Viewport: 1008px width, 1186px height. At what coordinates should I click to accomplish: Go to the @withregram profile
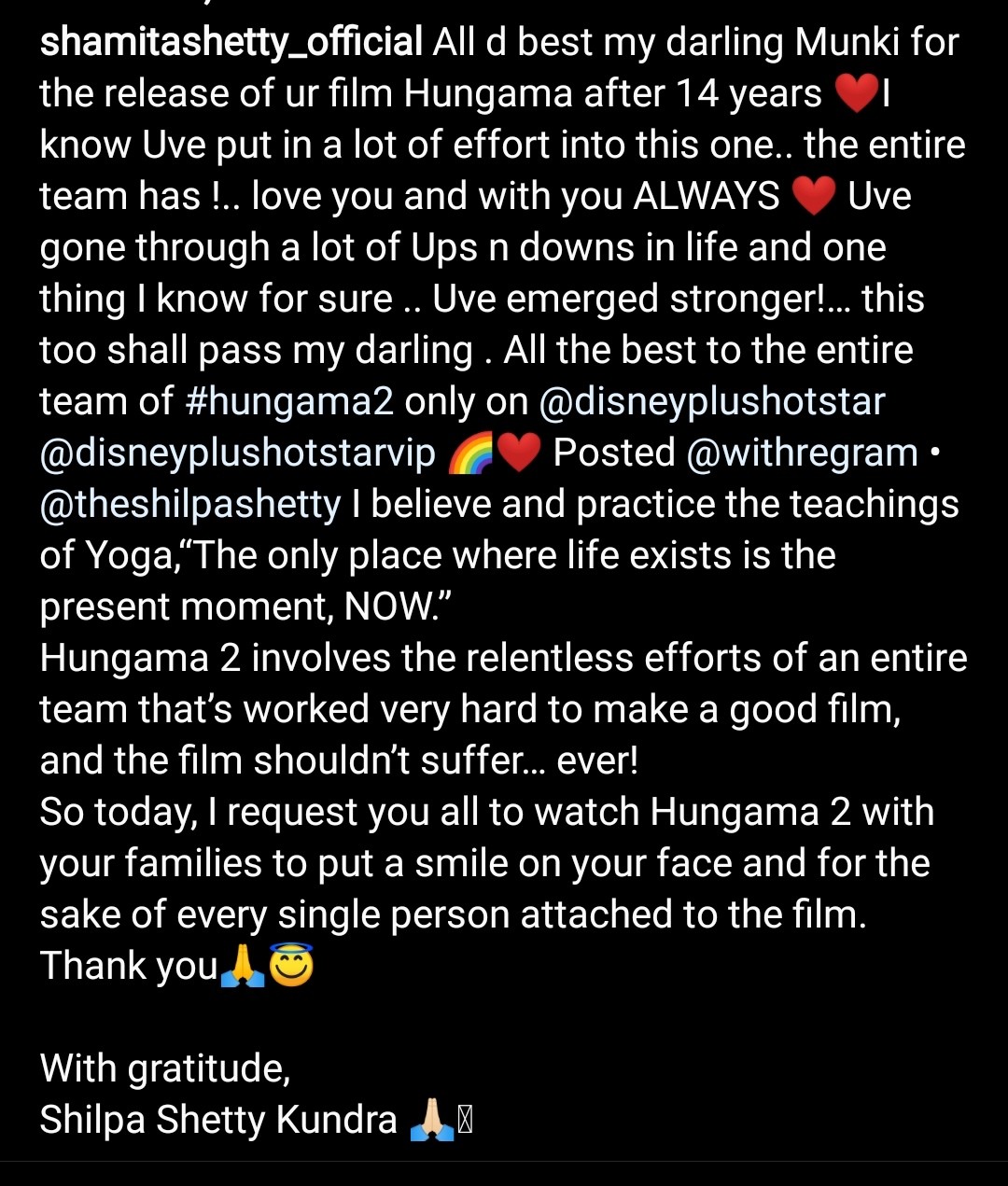tap(802, 453)
